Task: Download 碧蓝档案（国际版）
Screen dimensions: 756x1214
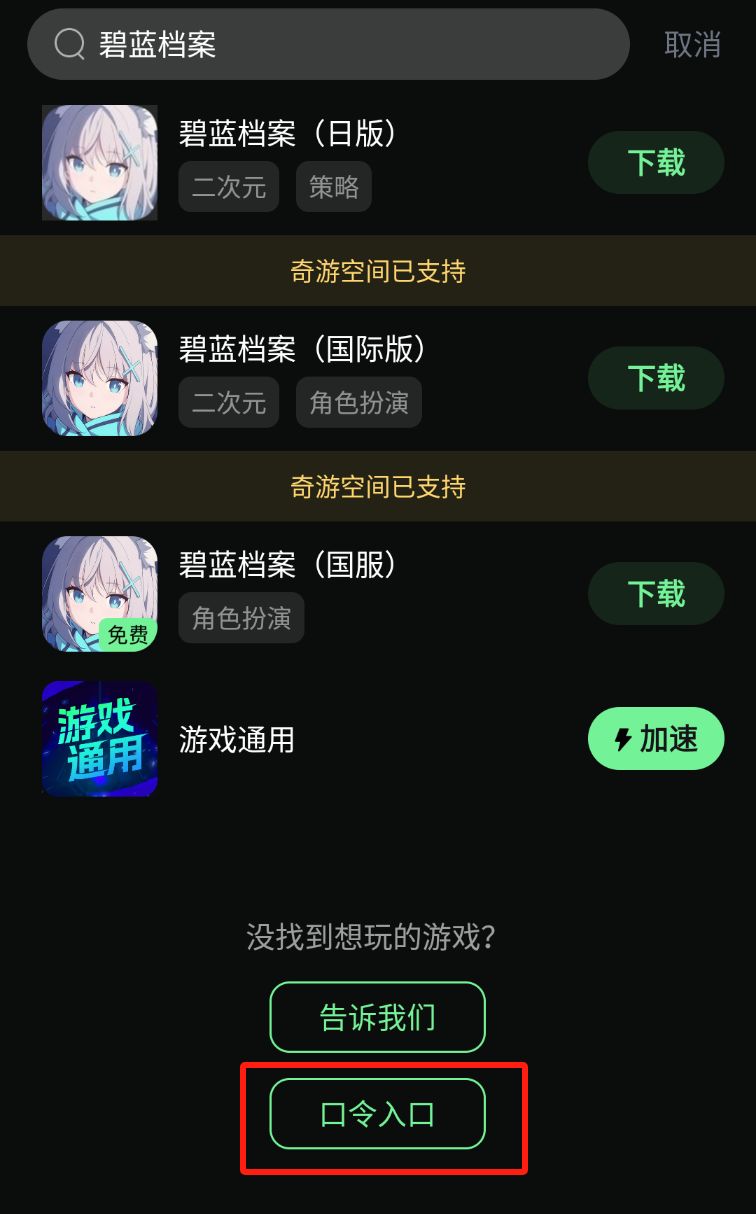Action: click(x=656, y=378)
